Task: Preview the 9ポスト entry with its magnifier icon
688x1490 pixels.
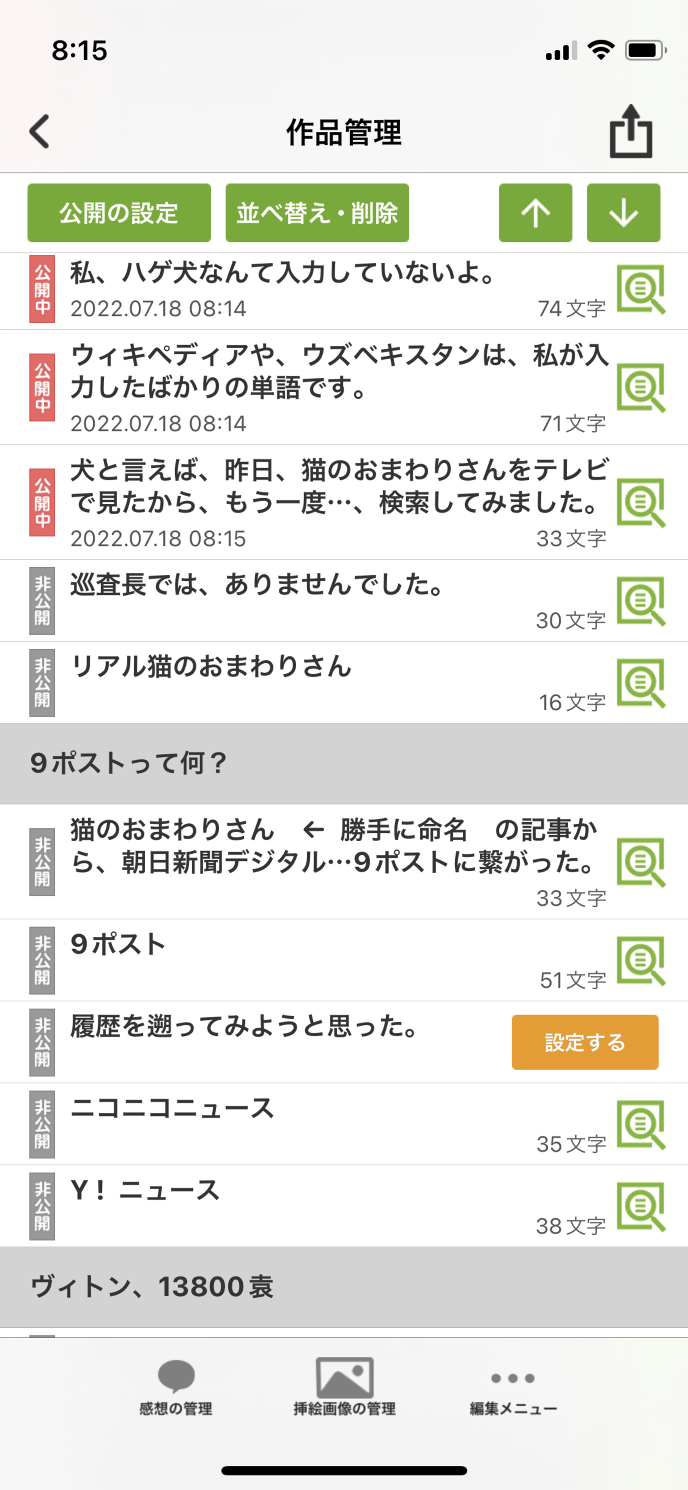Action: click(641, 961)
